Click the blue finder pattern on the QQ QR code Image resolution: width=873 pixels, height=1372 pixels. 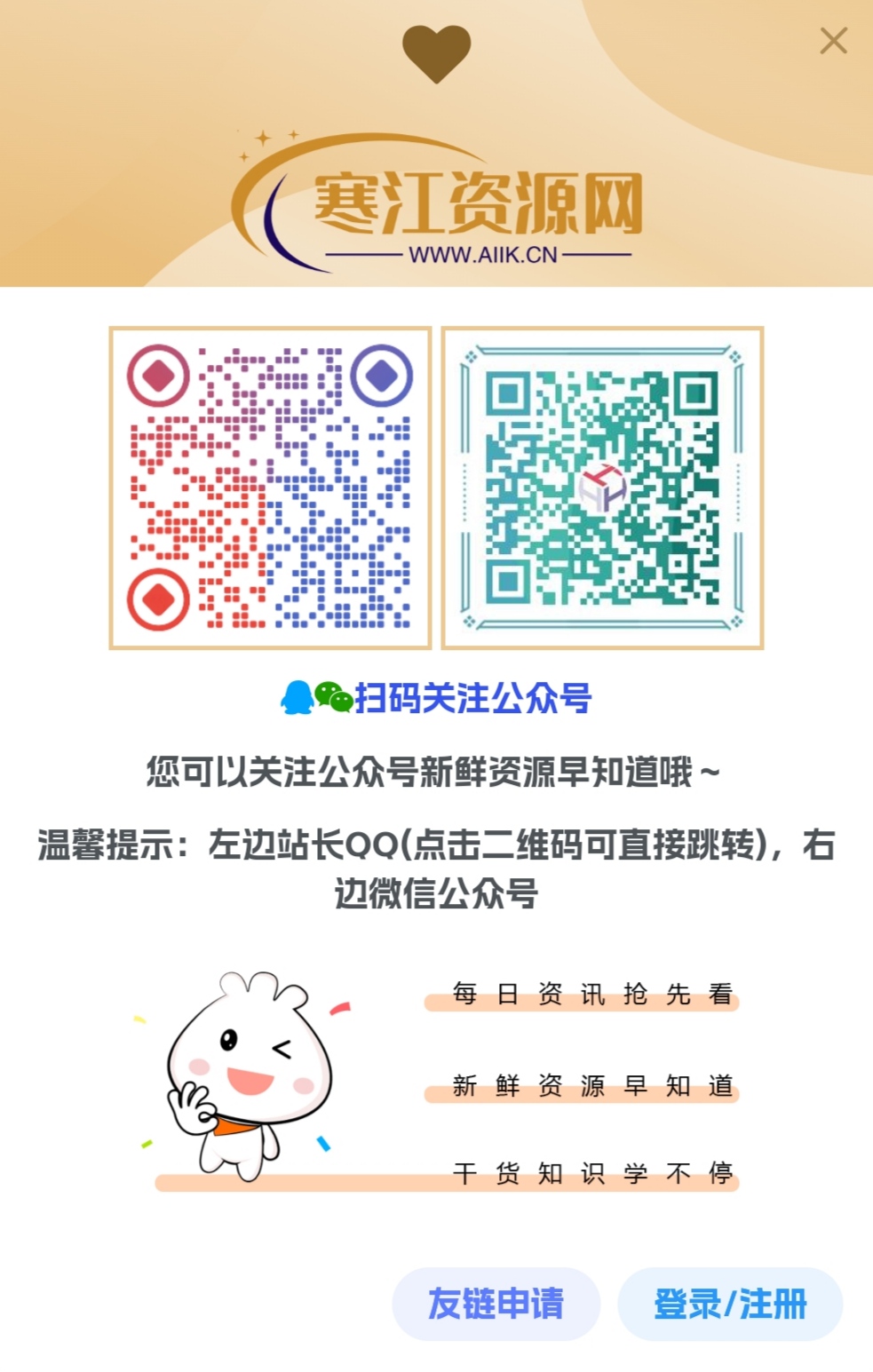click(381, 377)
